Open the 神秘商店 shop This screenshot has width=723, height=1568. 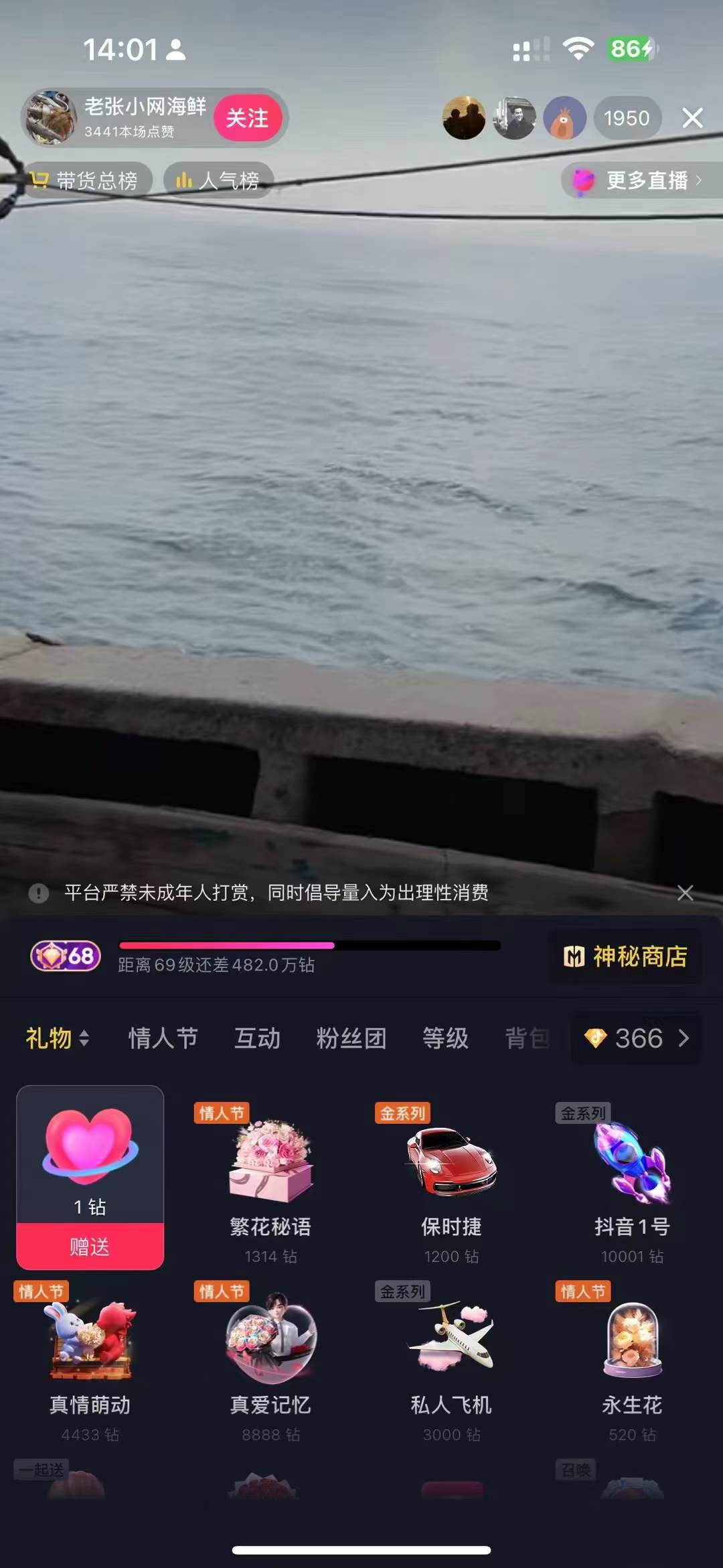pos(625,956)
